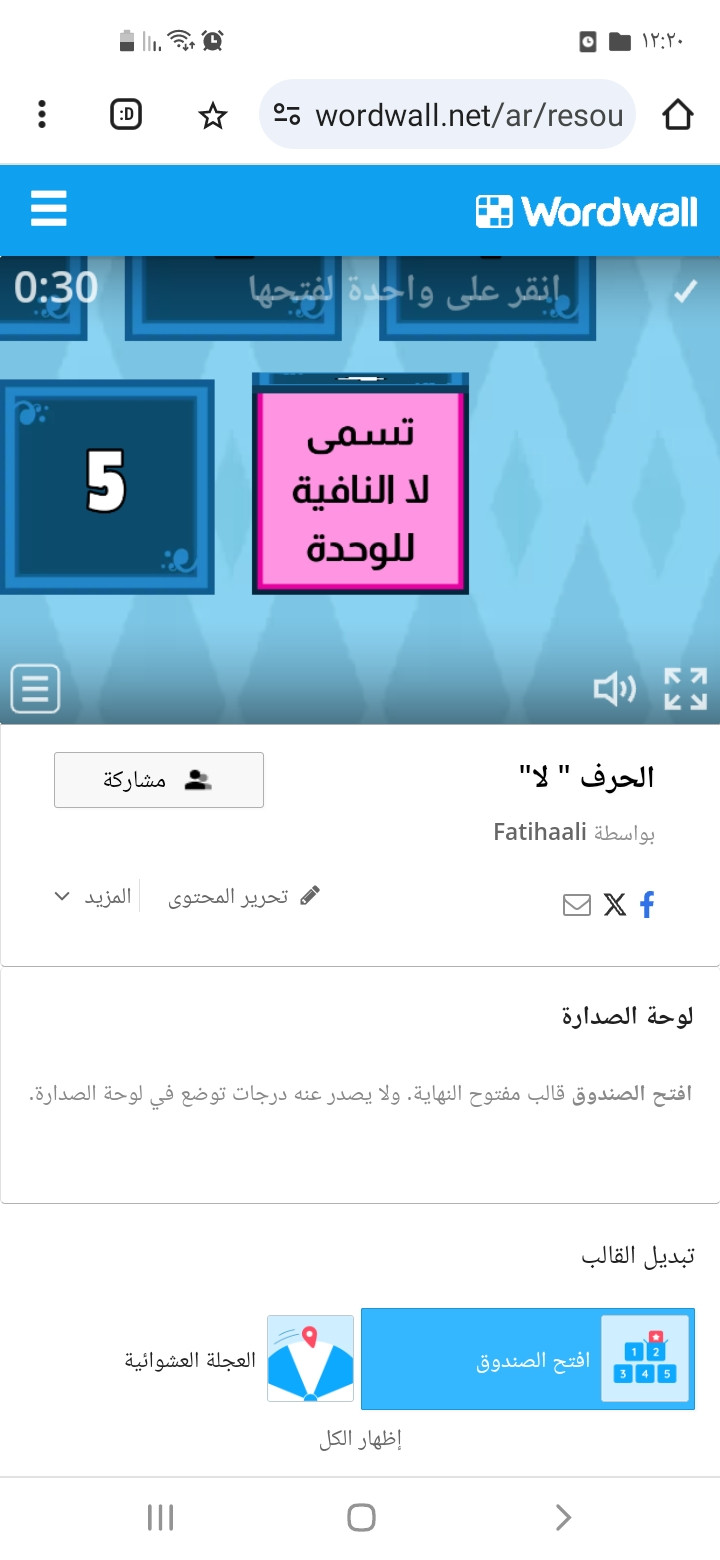This screenshot has width=720, height=1560.
Task: Switch template to العجلة العشوائية
Action: [240, 1359]
